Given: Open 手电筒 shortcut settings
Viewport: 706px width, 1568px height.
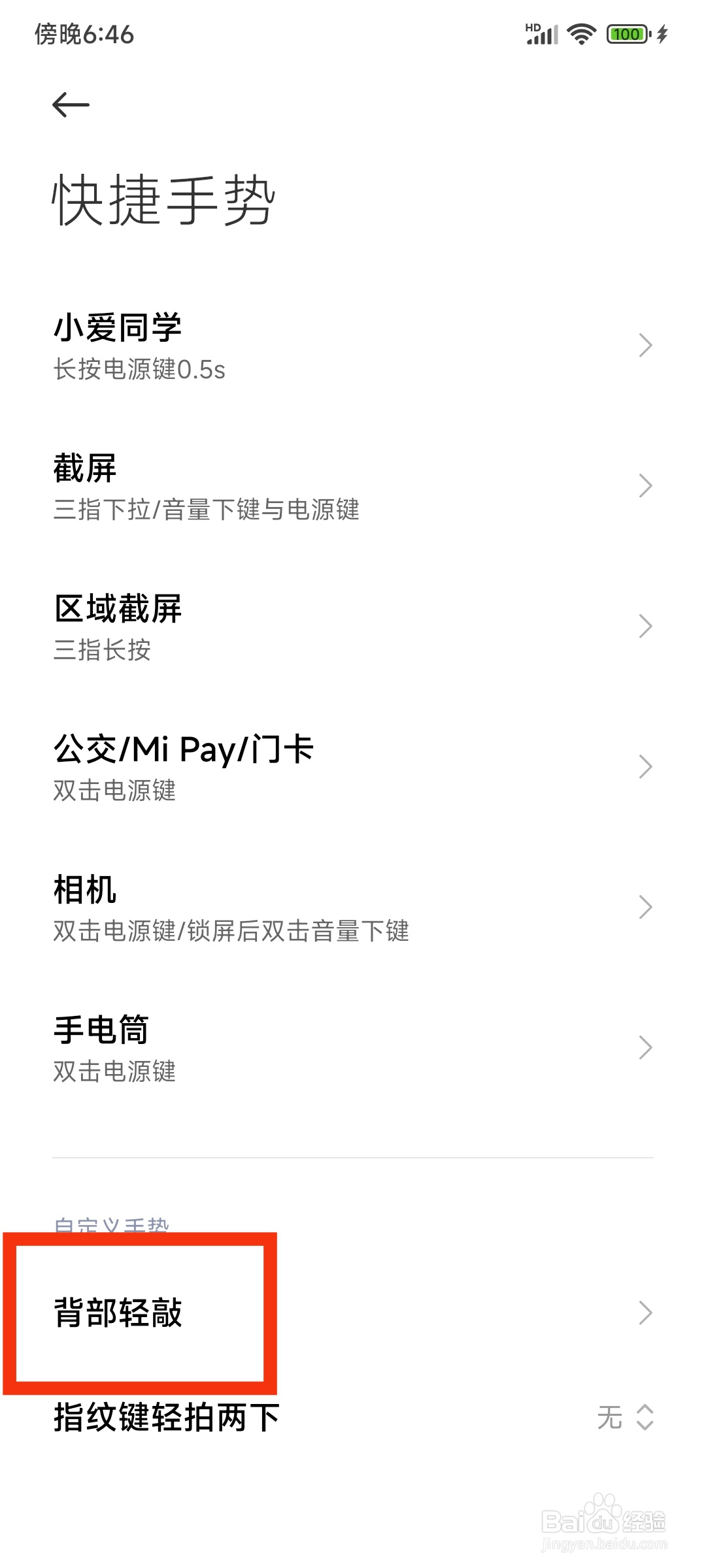Looking at the screenshot, I should click(353, 1048).
